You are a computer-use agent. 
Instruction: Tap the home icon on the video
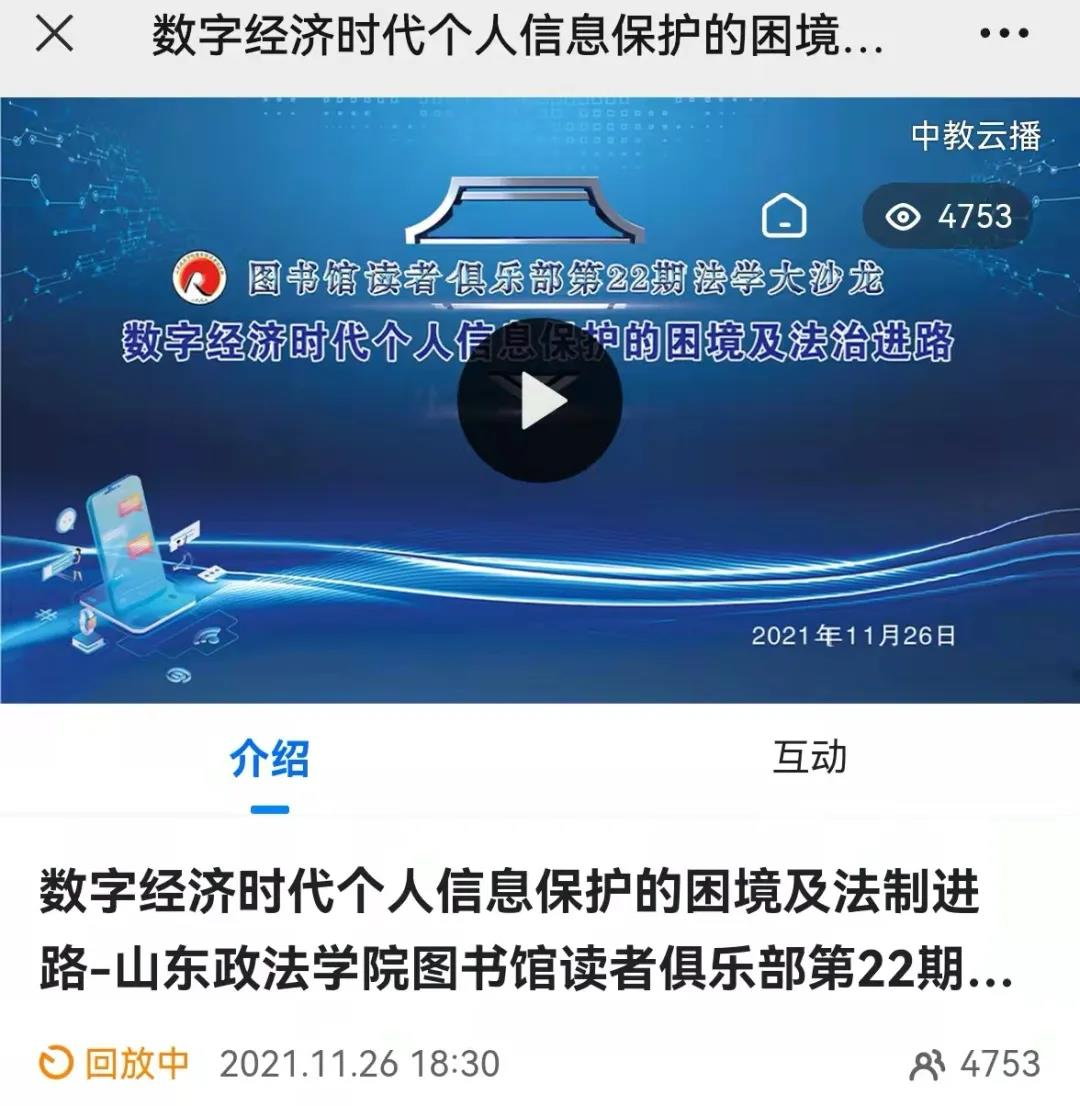[x=784, y=215]
